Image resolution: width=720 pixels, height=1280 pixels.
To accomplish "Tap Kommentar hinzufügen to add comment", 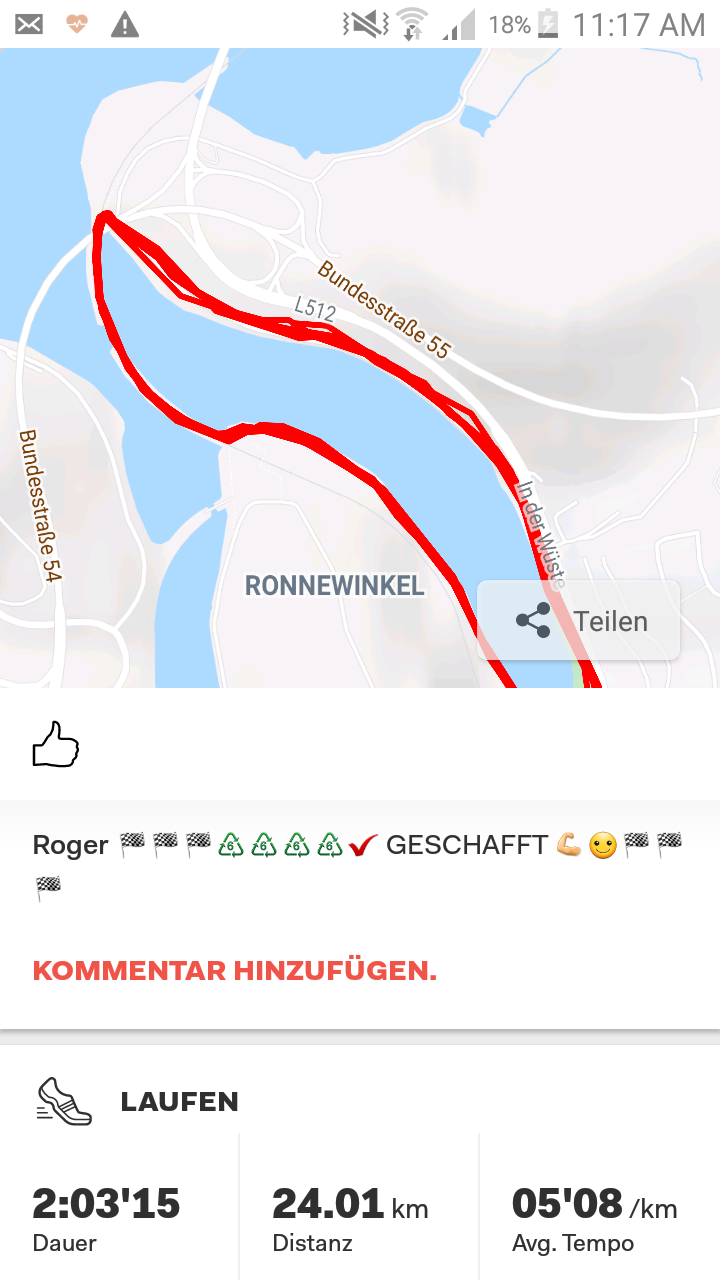I will pyautogui.click(x=235, y=970).
